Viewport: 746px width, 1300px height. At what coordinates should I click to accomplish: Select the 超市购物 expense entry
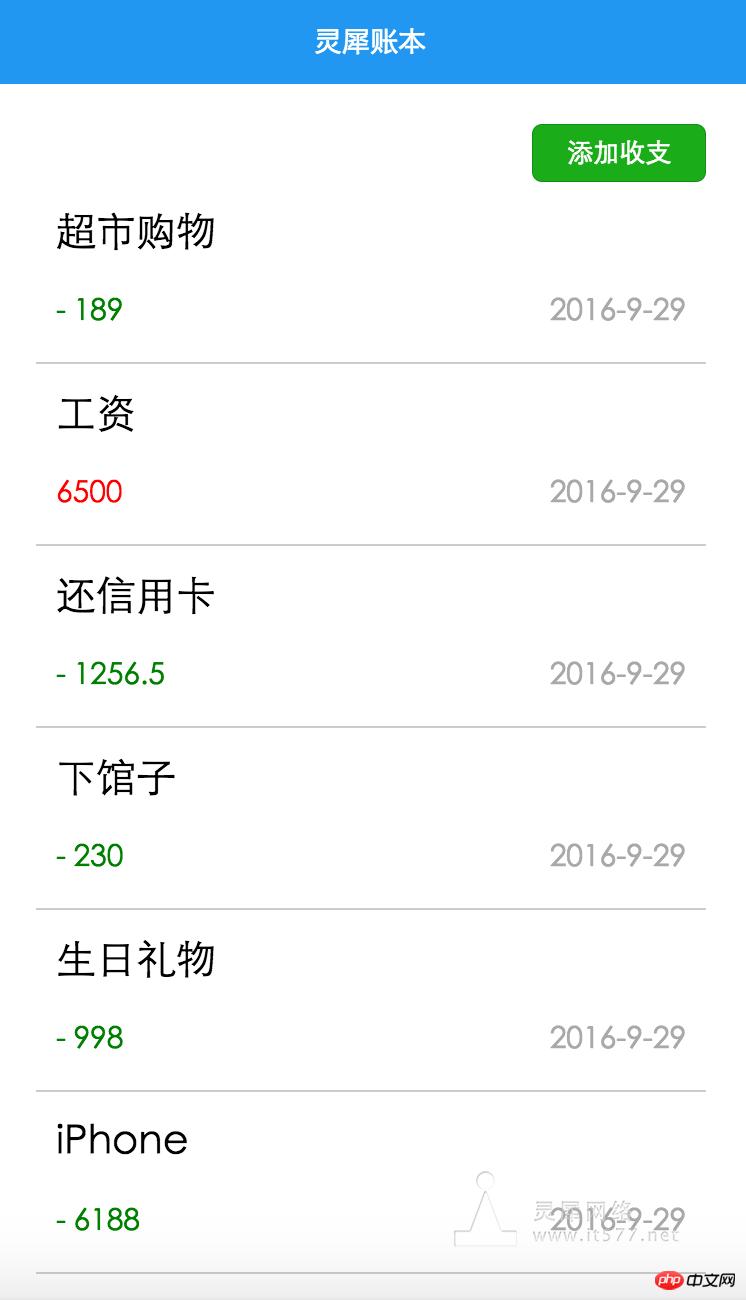click(135, 232)
